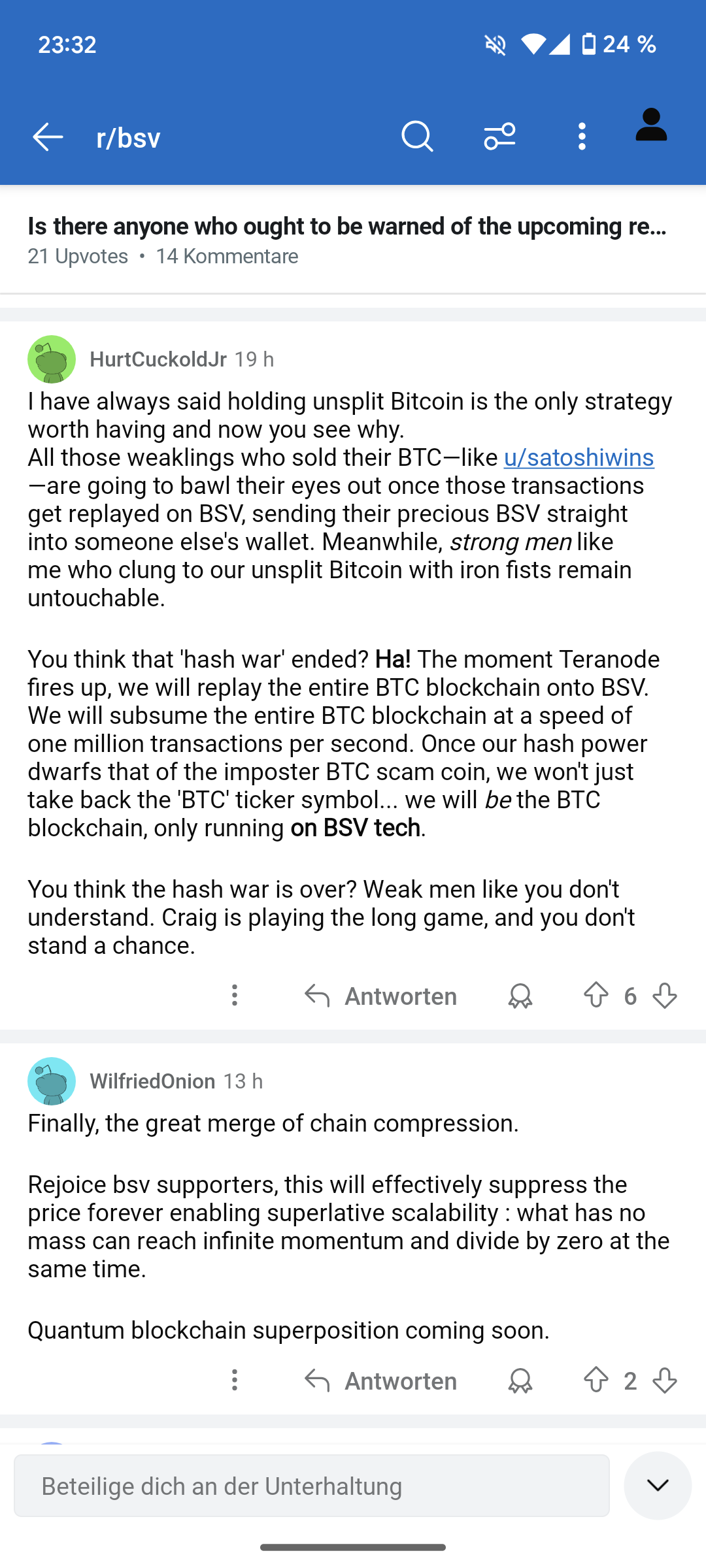
Task: Downvote HurtCuckoldJr's comment
Action: pos(665,996)
